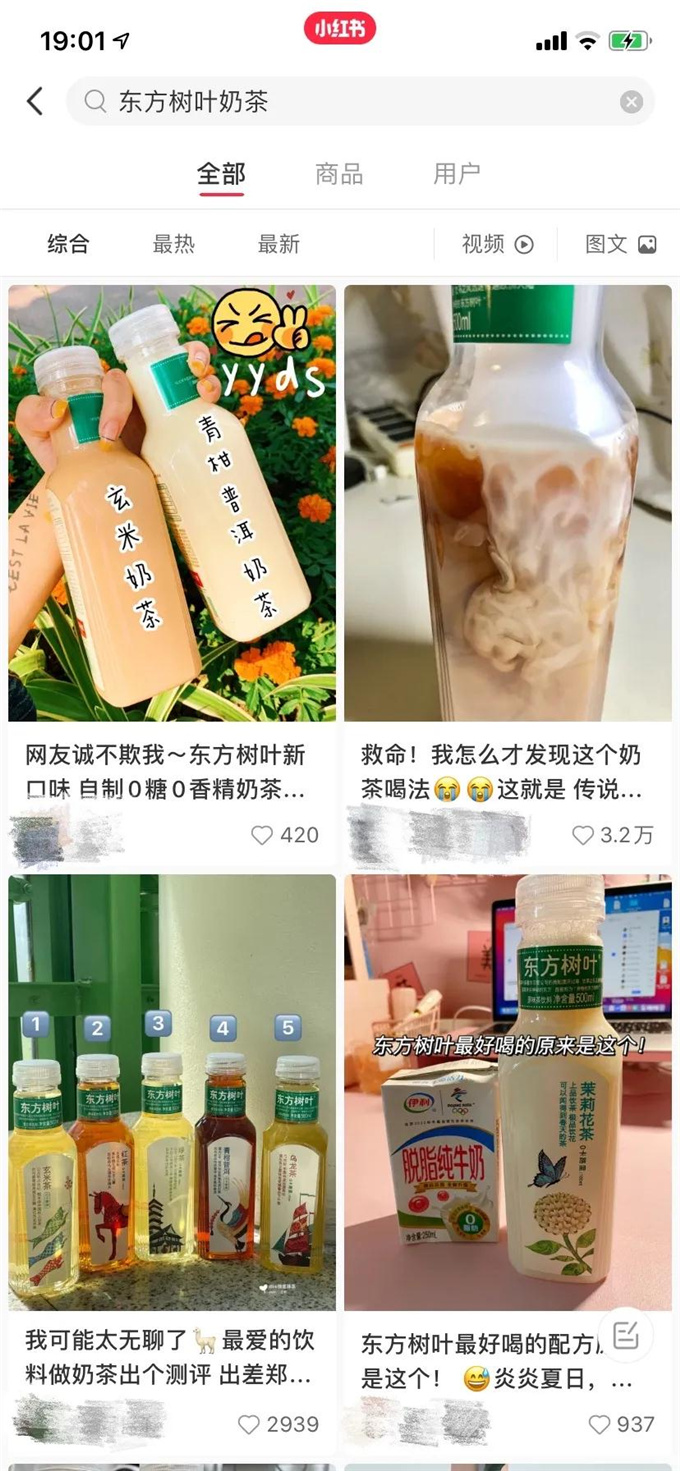
Task: Open the five-bottle 测评 post
Action: [172, 1092]
